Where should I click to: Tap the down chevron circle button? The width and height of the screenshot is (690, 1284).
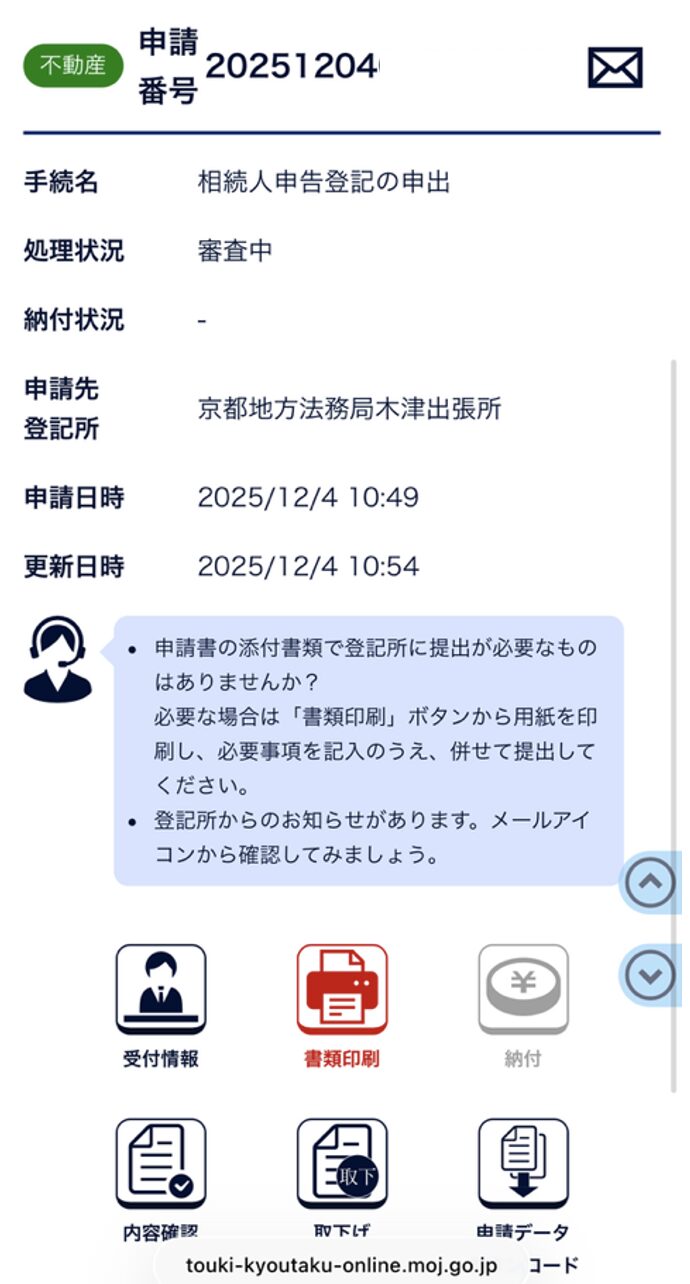pos(650,974)
